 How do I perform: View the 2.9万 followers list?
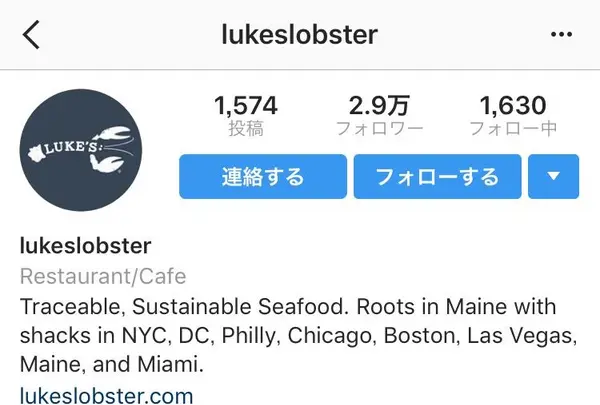[378, 115]
